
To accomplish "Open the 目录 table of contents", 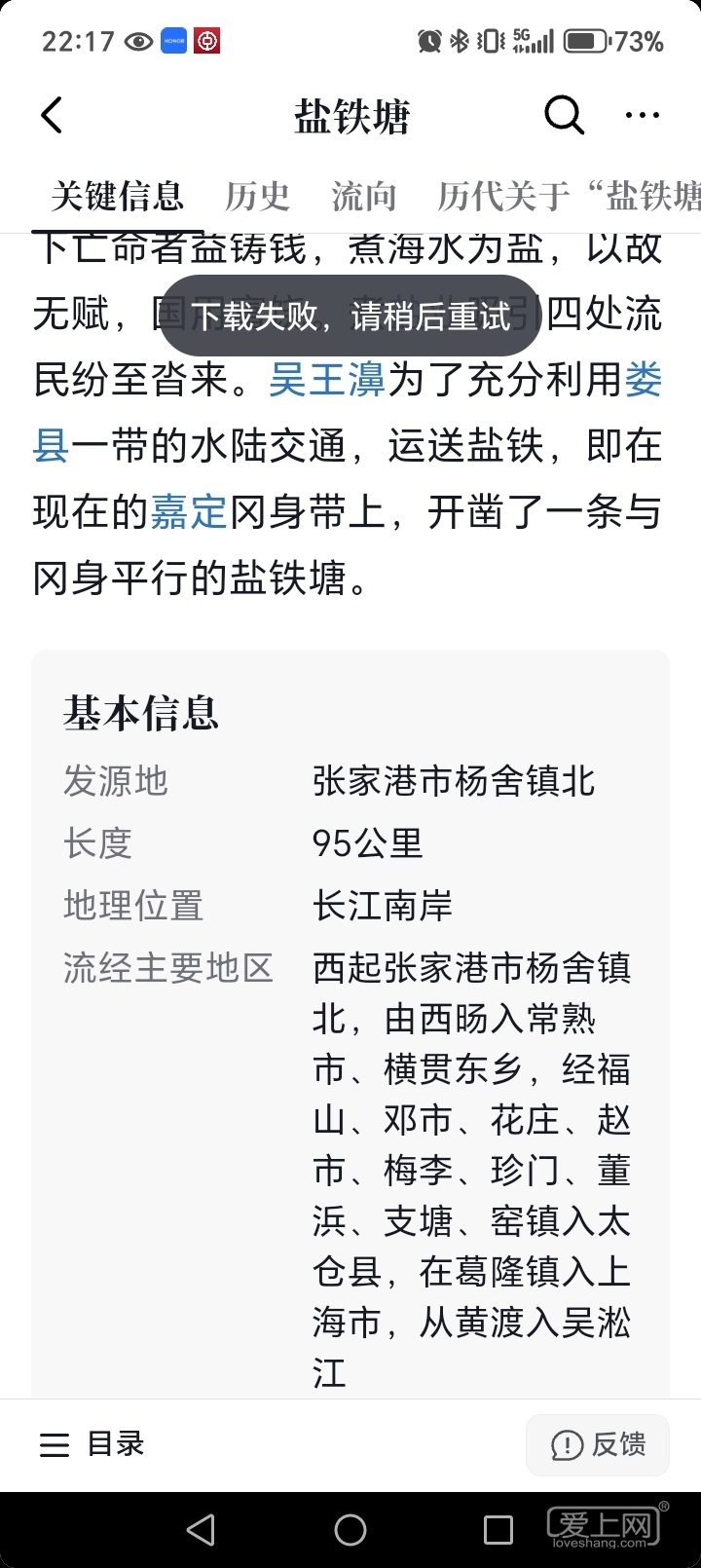I will [92, 1443].
